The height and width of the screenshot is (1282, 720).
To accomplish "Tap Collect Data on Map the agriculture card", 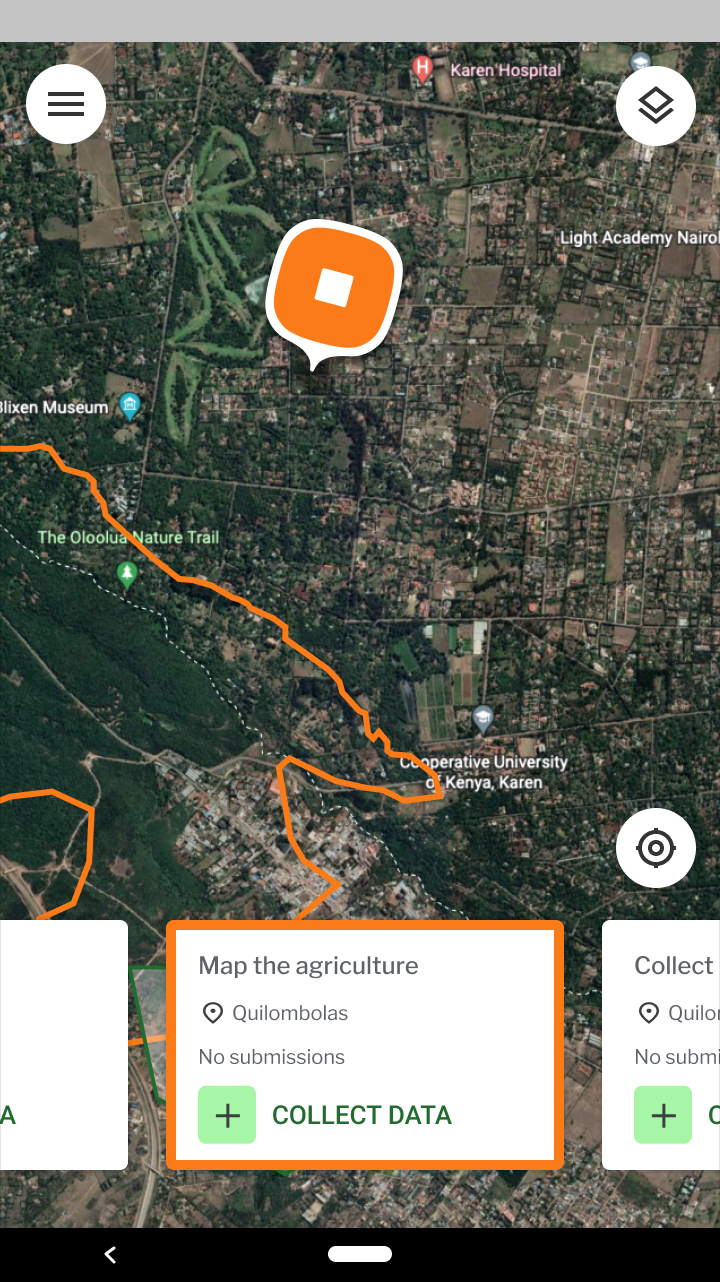I will pyautogui.click(x=326, y=1115).
